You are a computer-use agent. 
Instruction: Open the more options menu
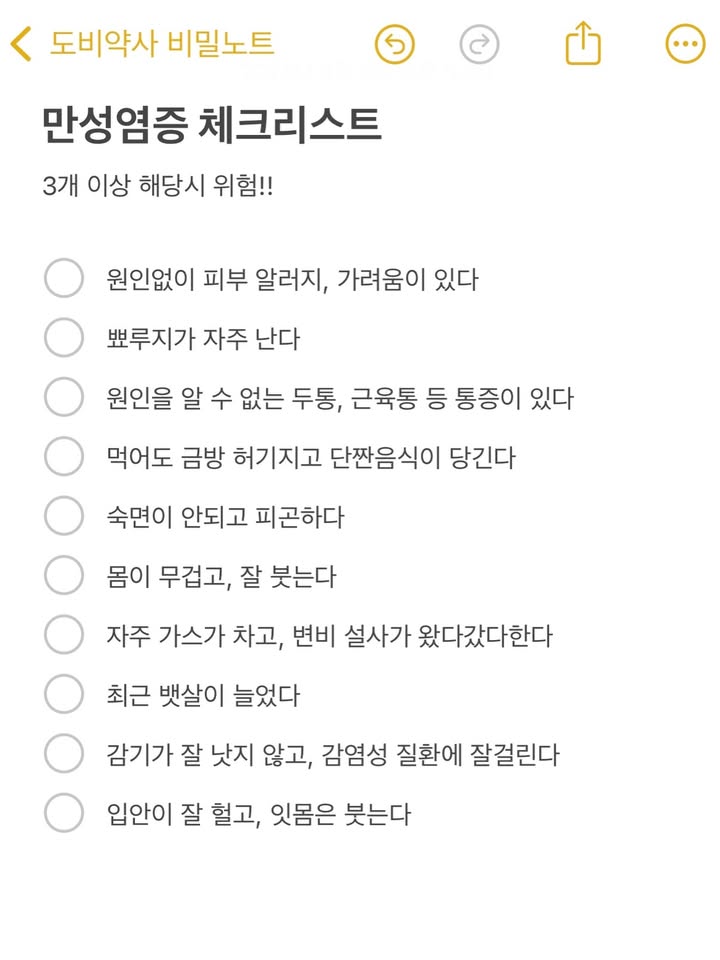pyautogui.click(x=685, y=44)
